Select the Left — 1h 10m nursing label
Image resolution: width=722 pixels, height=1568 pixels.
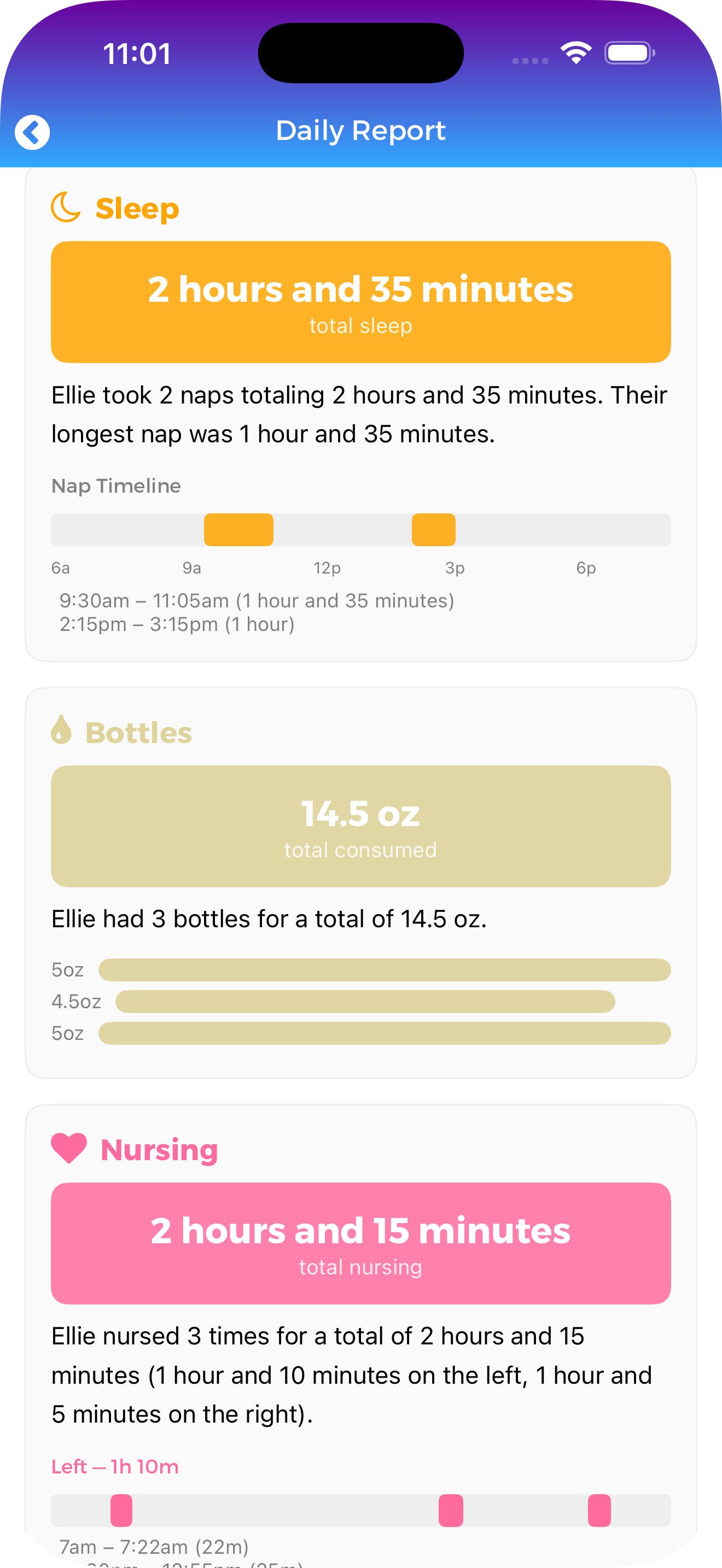[114, 1466]
